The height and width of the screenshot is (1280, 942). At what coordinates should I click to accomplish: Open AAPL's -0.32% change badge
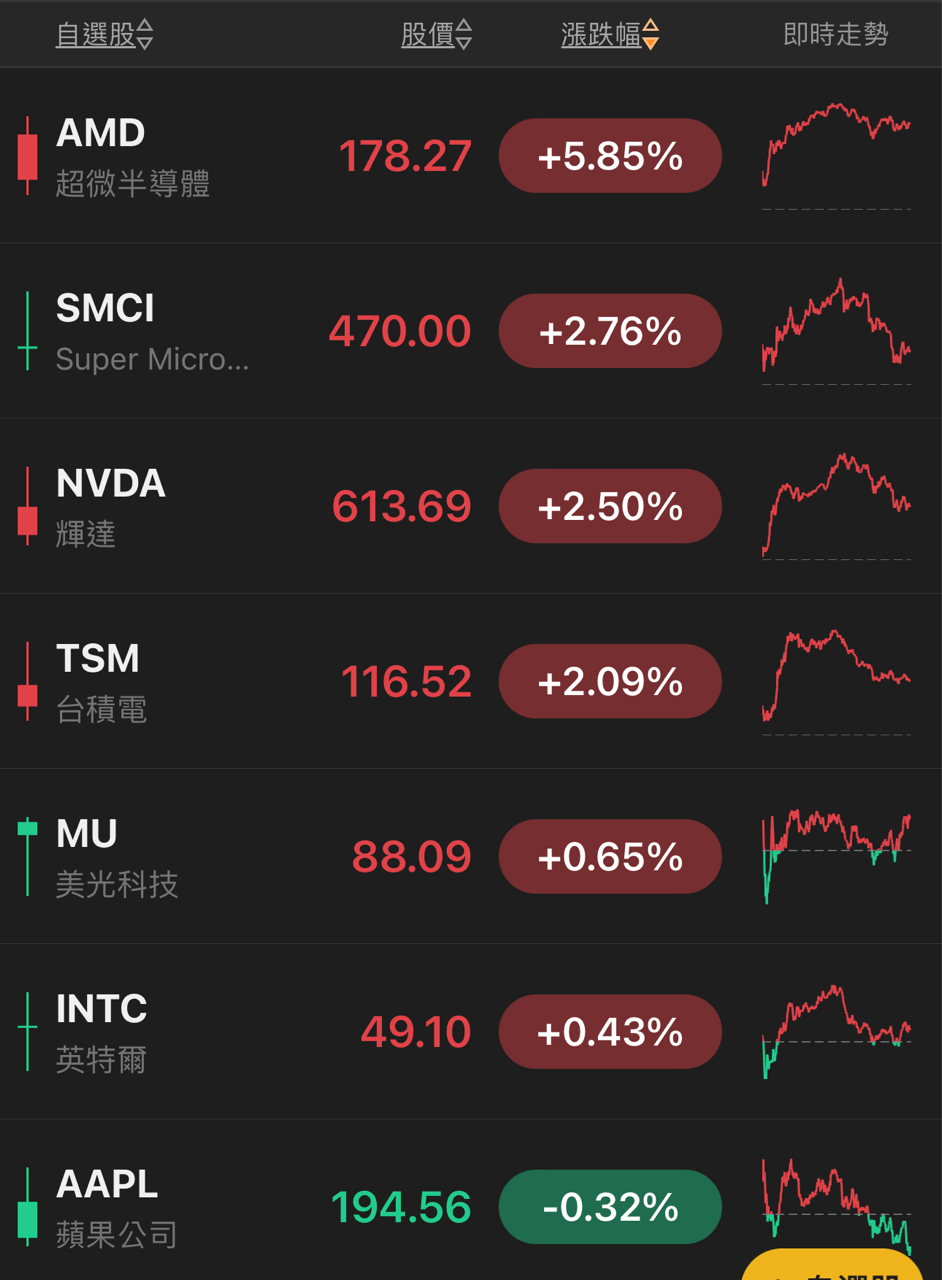[x=610, y=1207]
